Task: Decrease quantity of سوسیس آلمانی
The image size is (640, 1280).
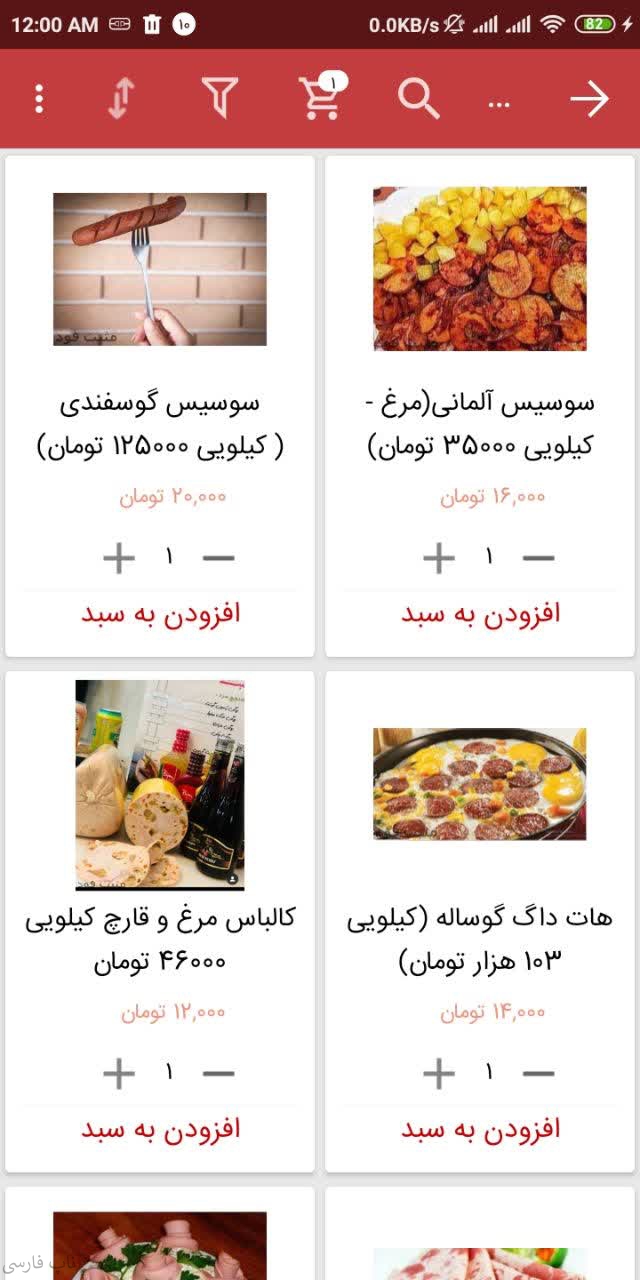Action: pos(538,558)
